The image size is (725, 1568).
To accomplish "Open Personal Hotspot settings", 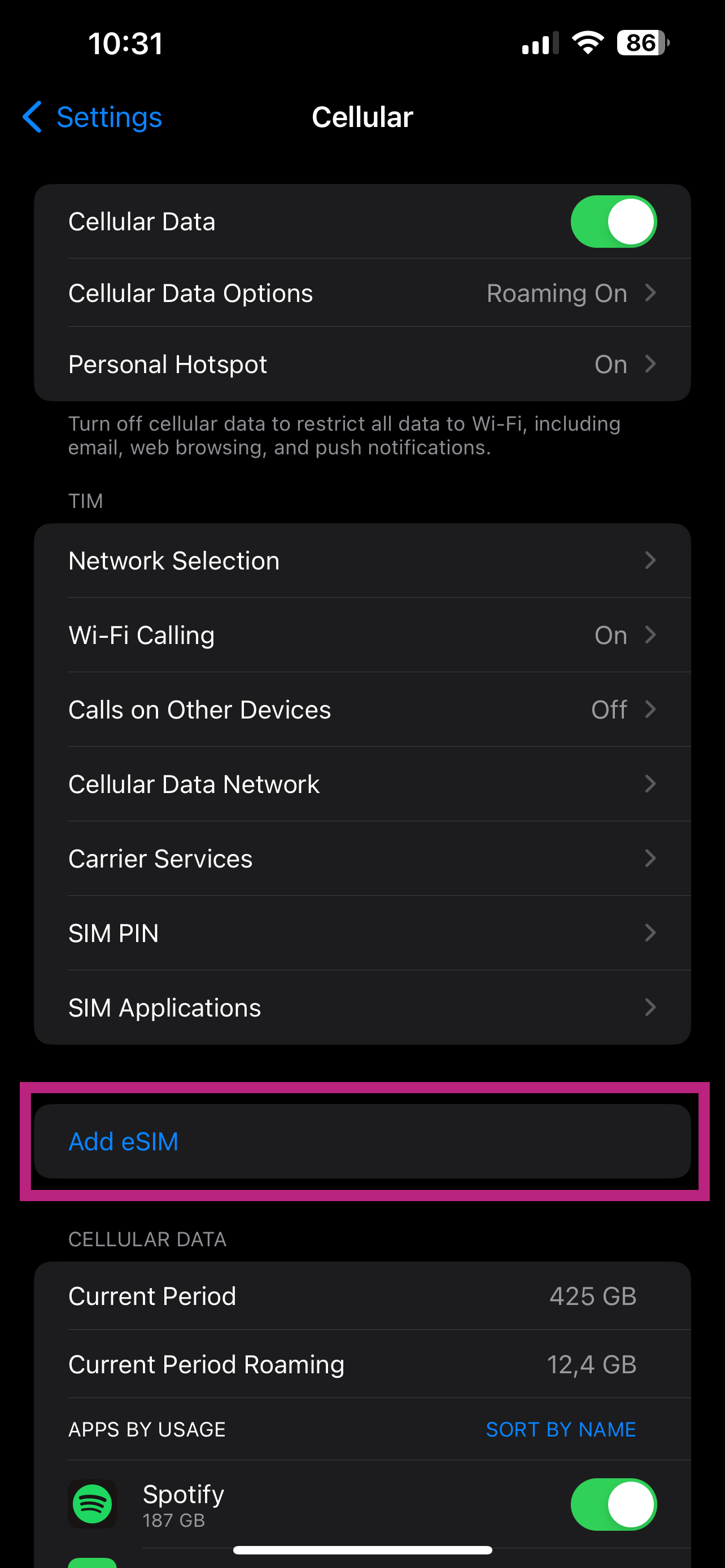I will (362, 365).
